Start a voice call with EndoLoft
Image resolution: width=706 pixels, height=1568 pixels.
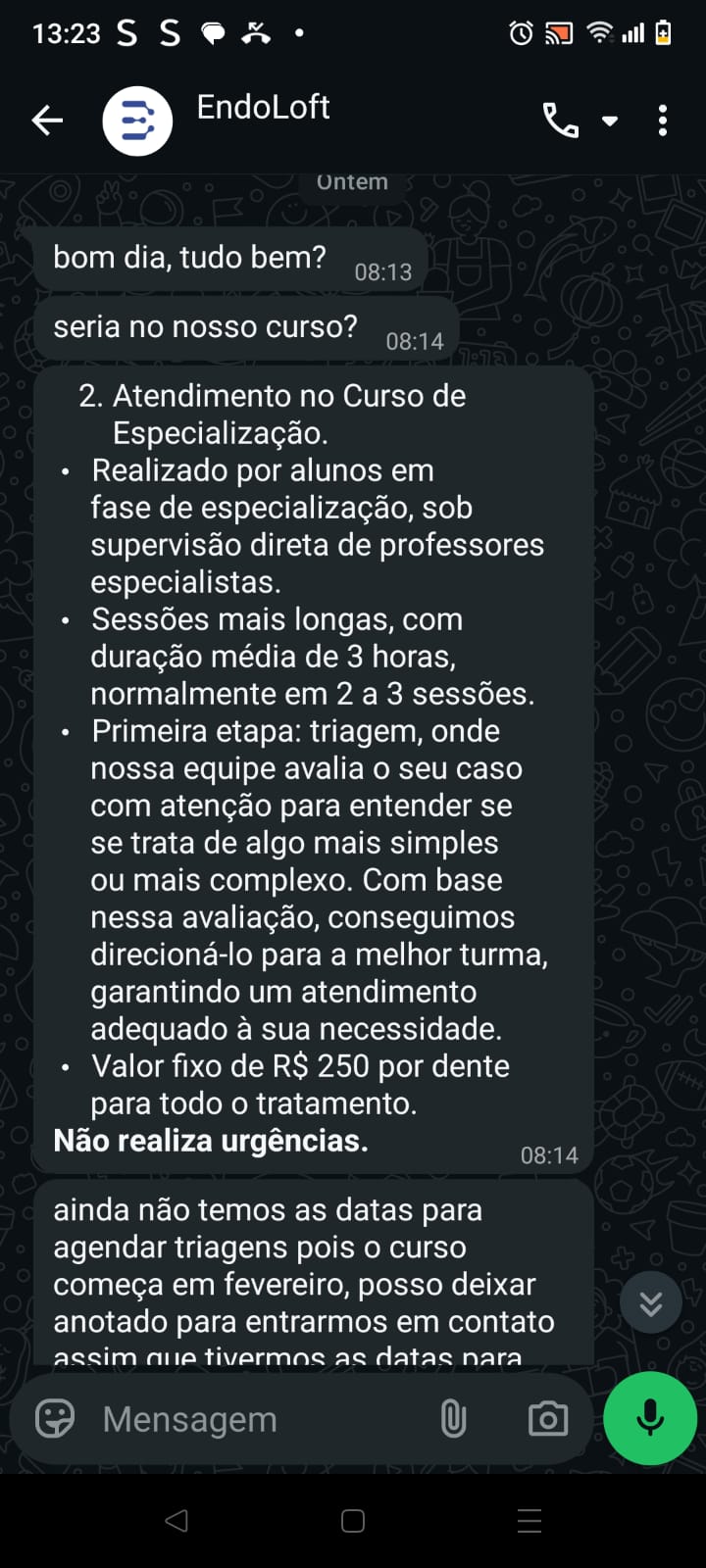[560, 121]
